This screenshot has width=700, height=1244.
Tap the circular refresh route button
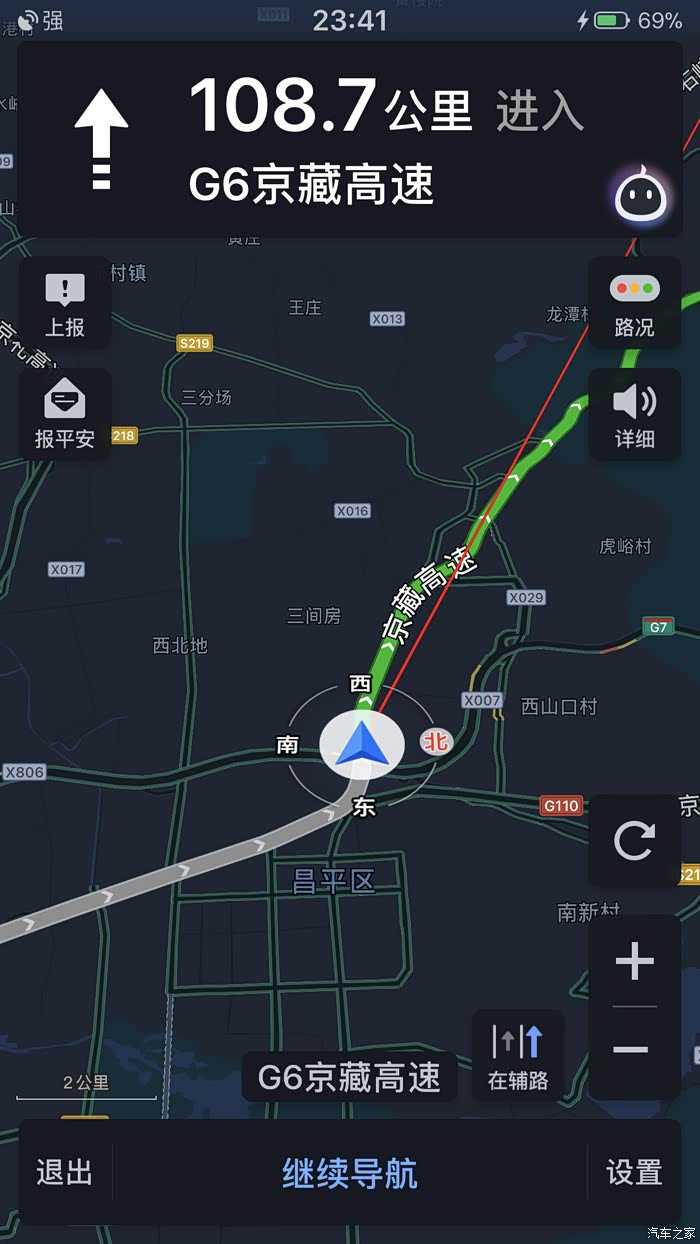(634, 840)
